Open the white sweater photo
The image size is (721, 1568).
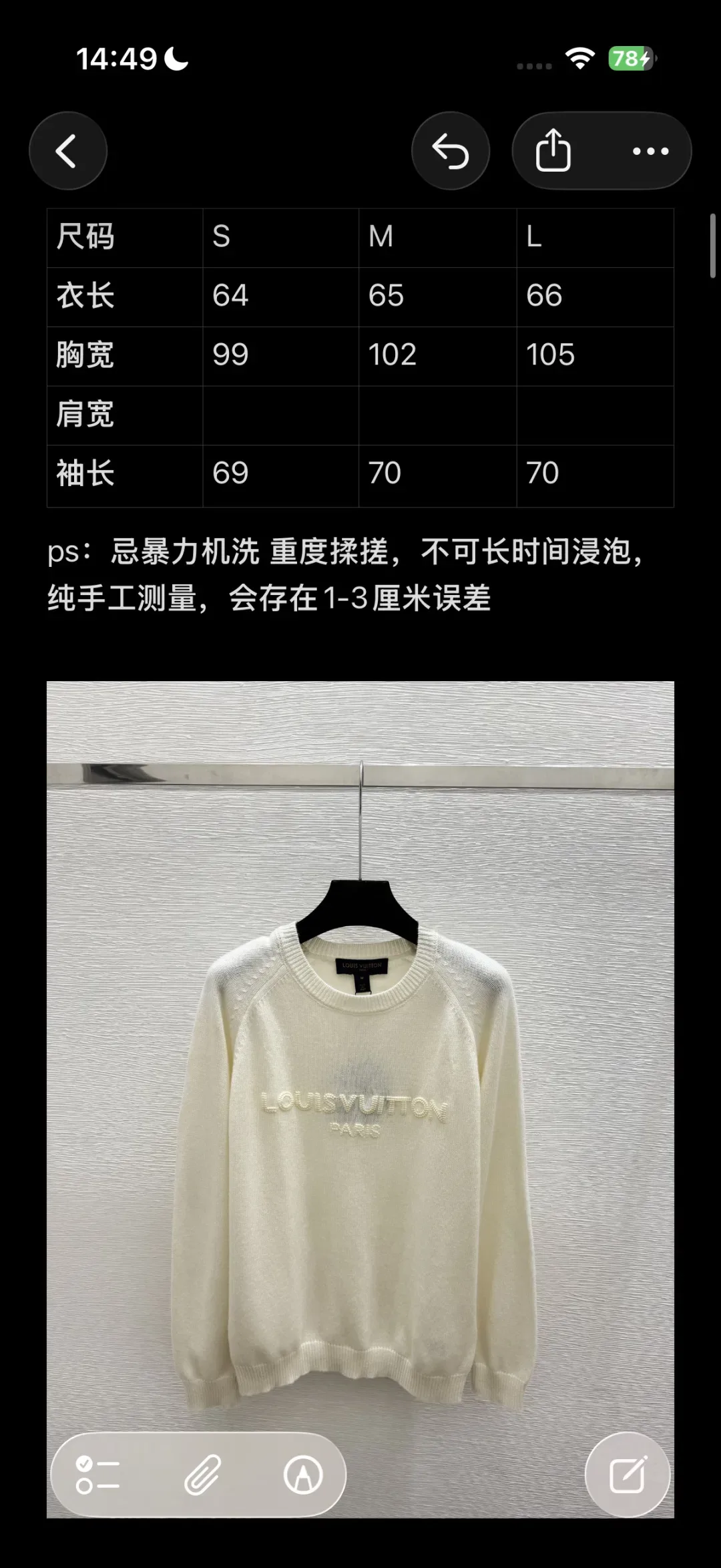coord(360,1099)
